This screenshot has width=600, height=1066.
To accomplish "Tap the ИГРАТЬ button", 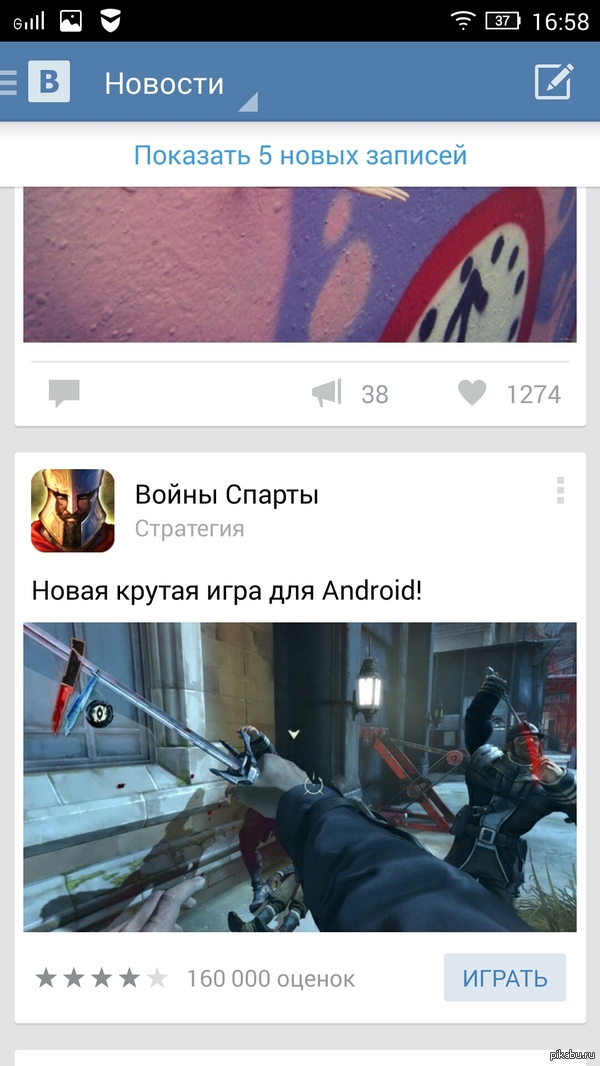I will pos(504,977).
